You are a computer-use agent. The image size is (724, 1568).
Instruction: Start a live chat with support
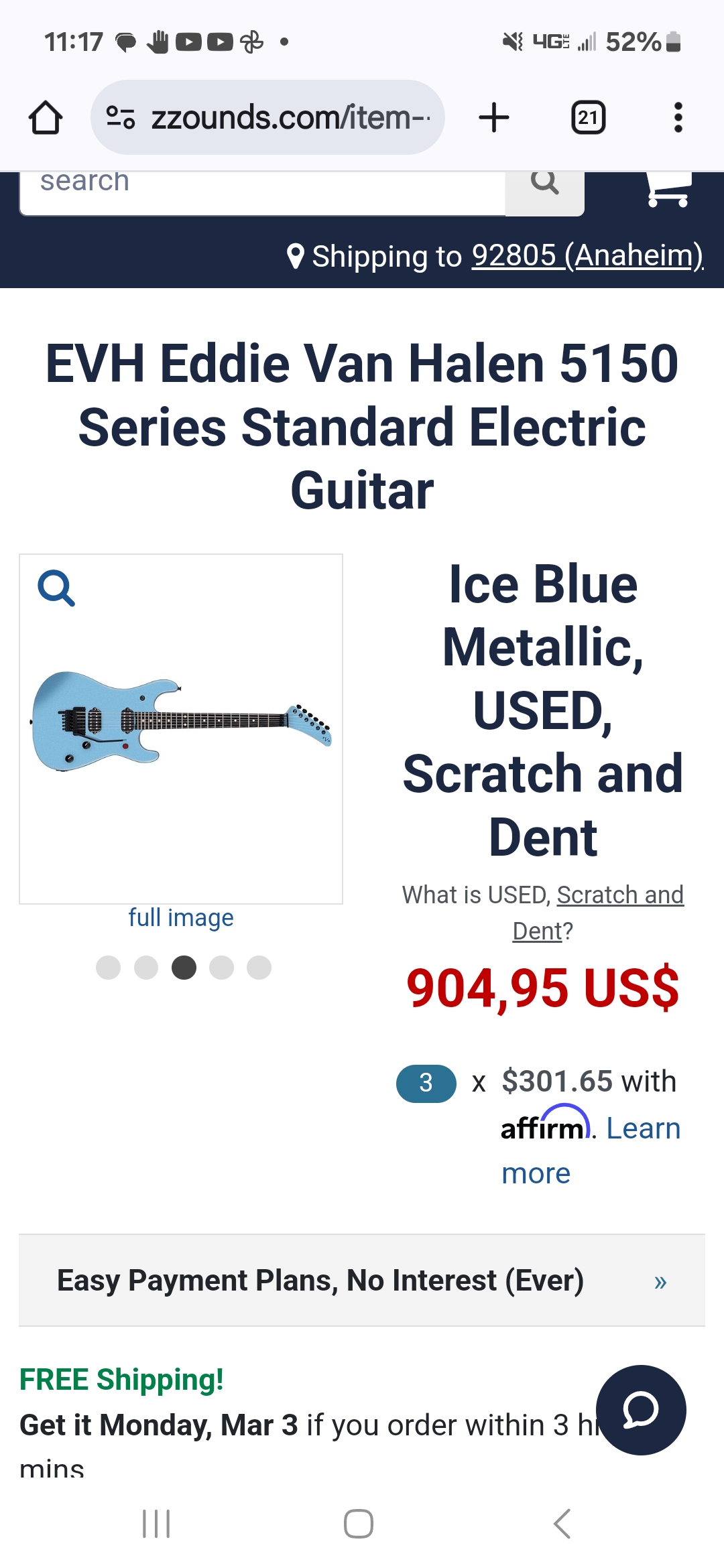point(640,1410)
